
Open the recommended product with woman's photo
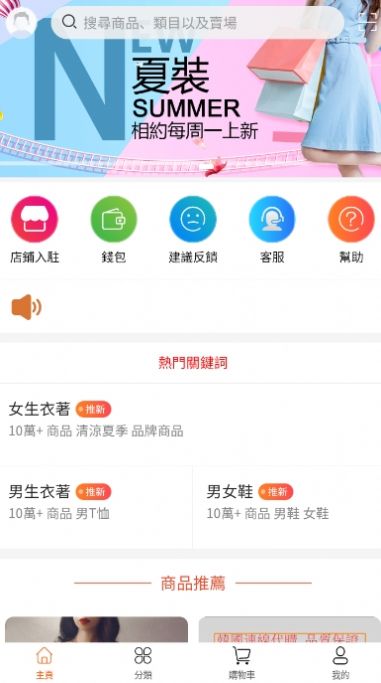coord(96,629)
